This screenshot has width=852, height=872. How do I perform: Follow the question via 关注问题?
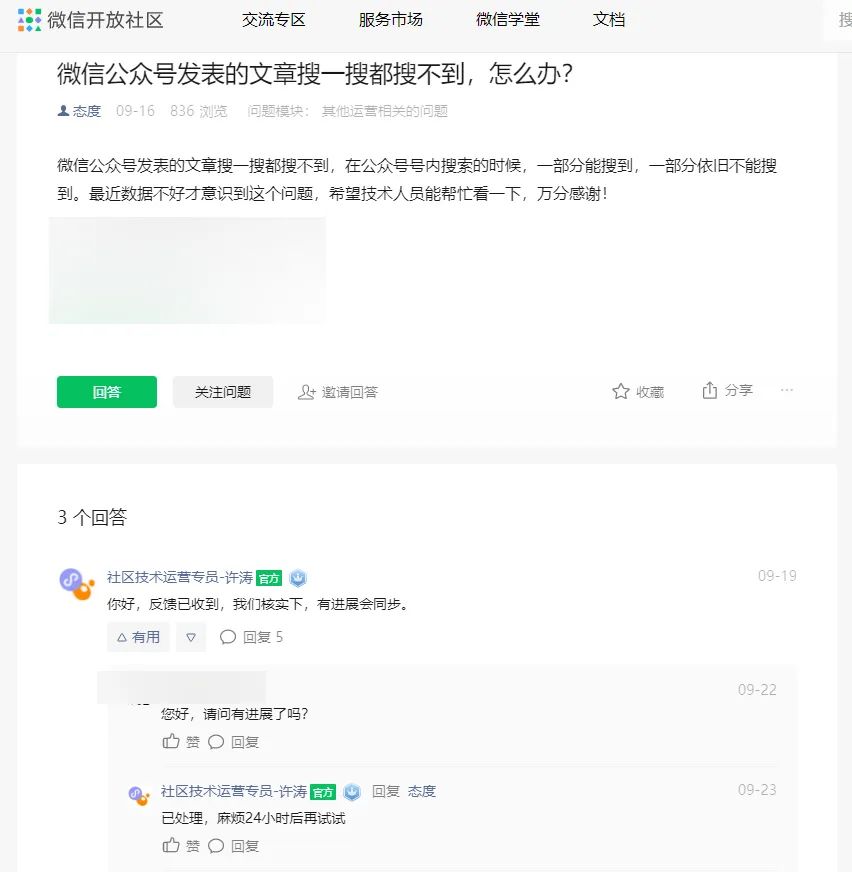[x=223, y=392]
